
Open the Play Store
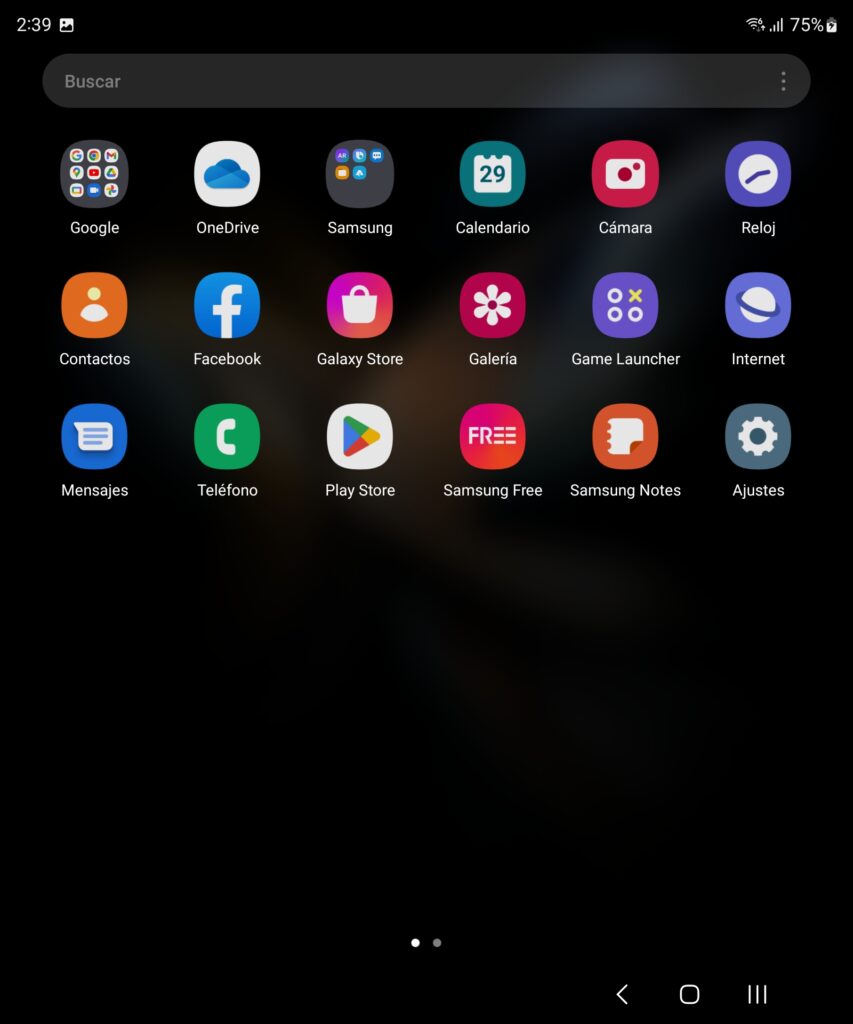coord(360,437)
